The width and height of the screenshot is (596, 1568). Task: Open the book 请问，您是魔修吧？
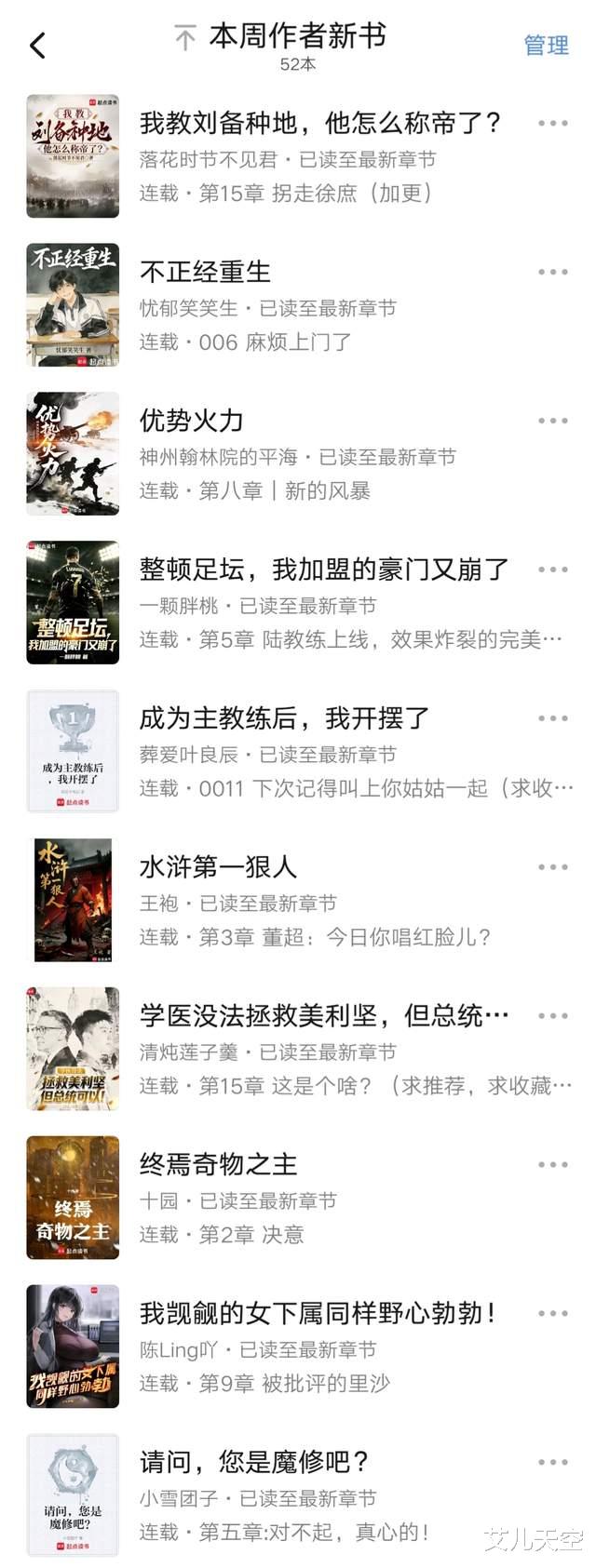(x=255, y=1462)
